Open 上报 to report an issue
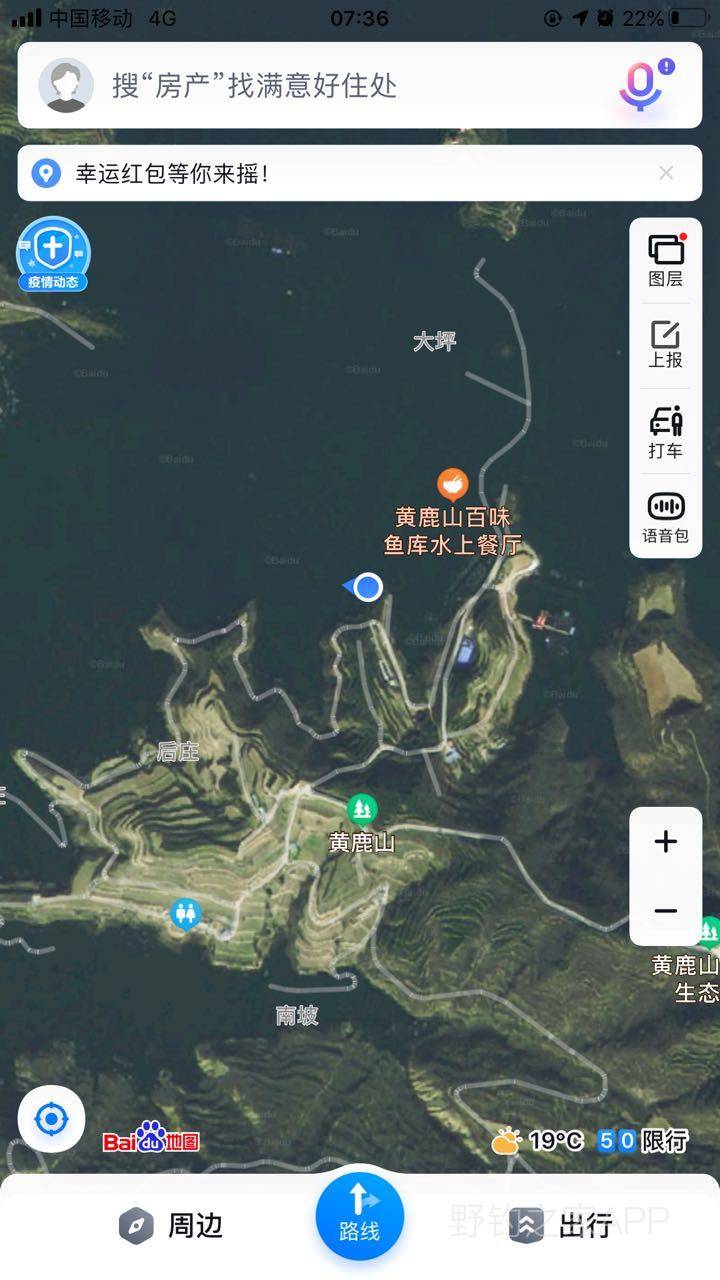The width and height of the screenshot is (720, 1280). pyautogui.click(x=665, y=345)
